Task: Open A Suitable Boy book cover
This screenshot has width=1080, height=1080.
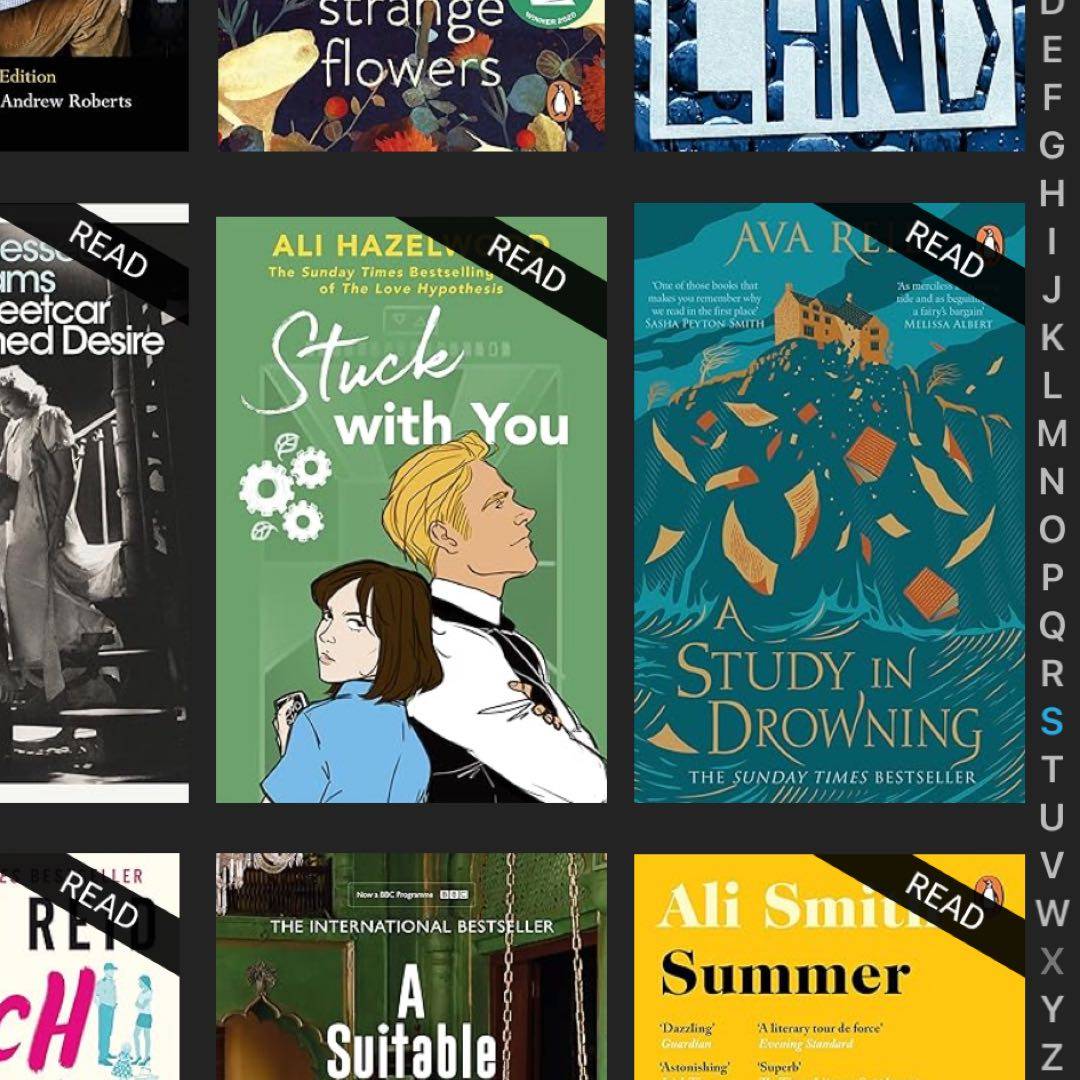Action: (x=411, y=966)
